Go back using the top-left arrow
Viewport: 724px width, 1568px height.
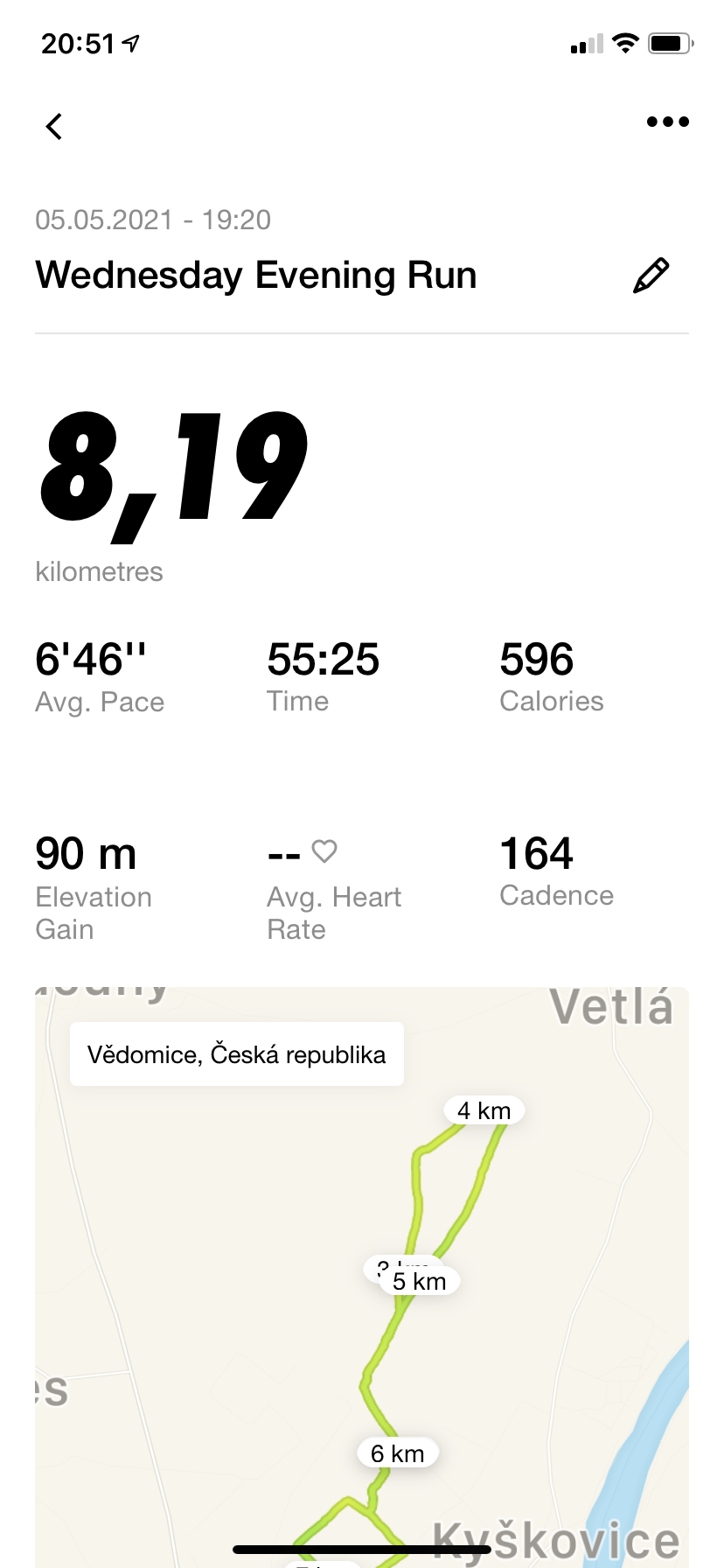(x=54, y=127)
